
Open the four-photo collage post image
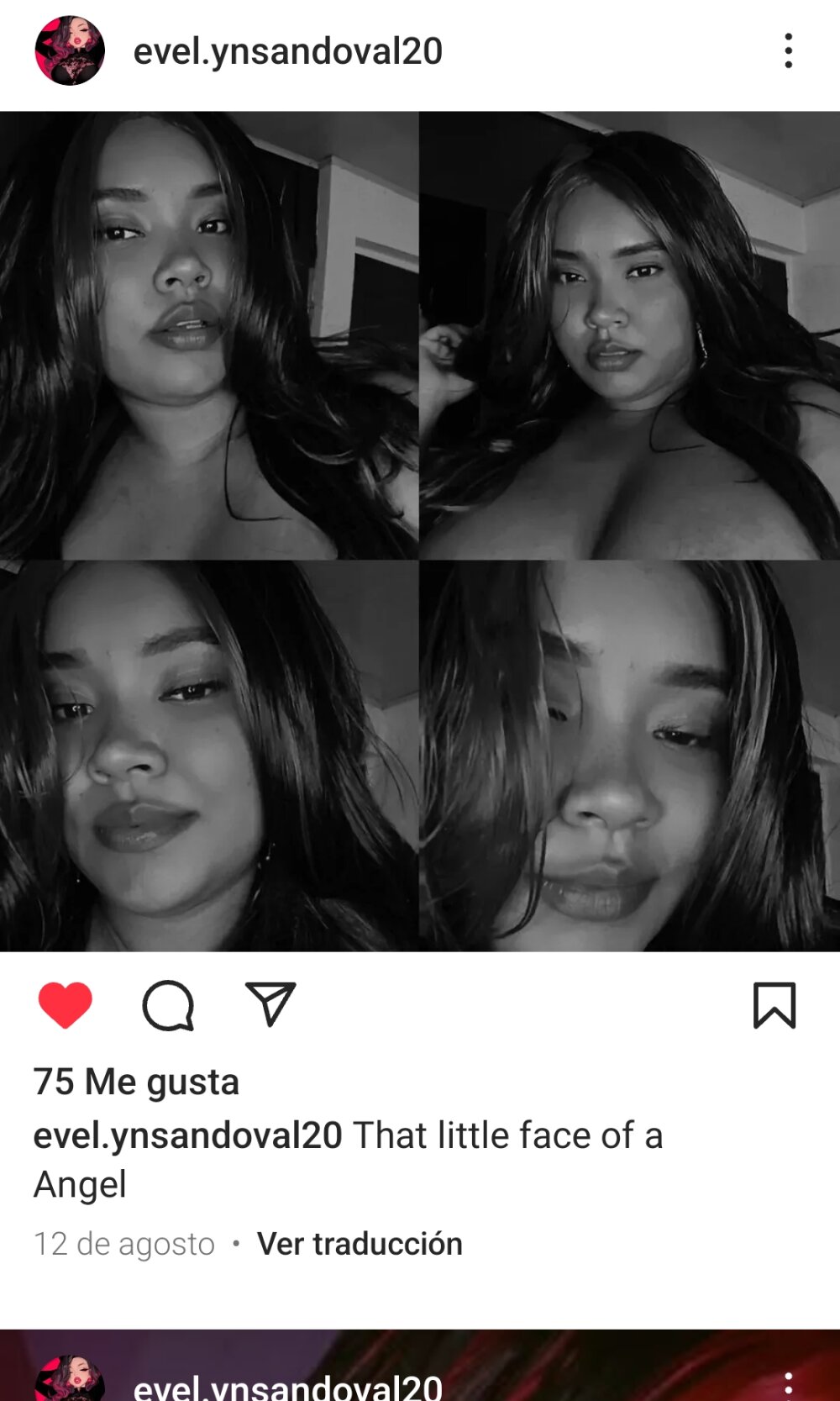(420, 531)
